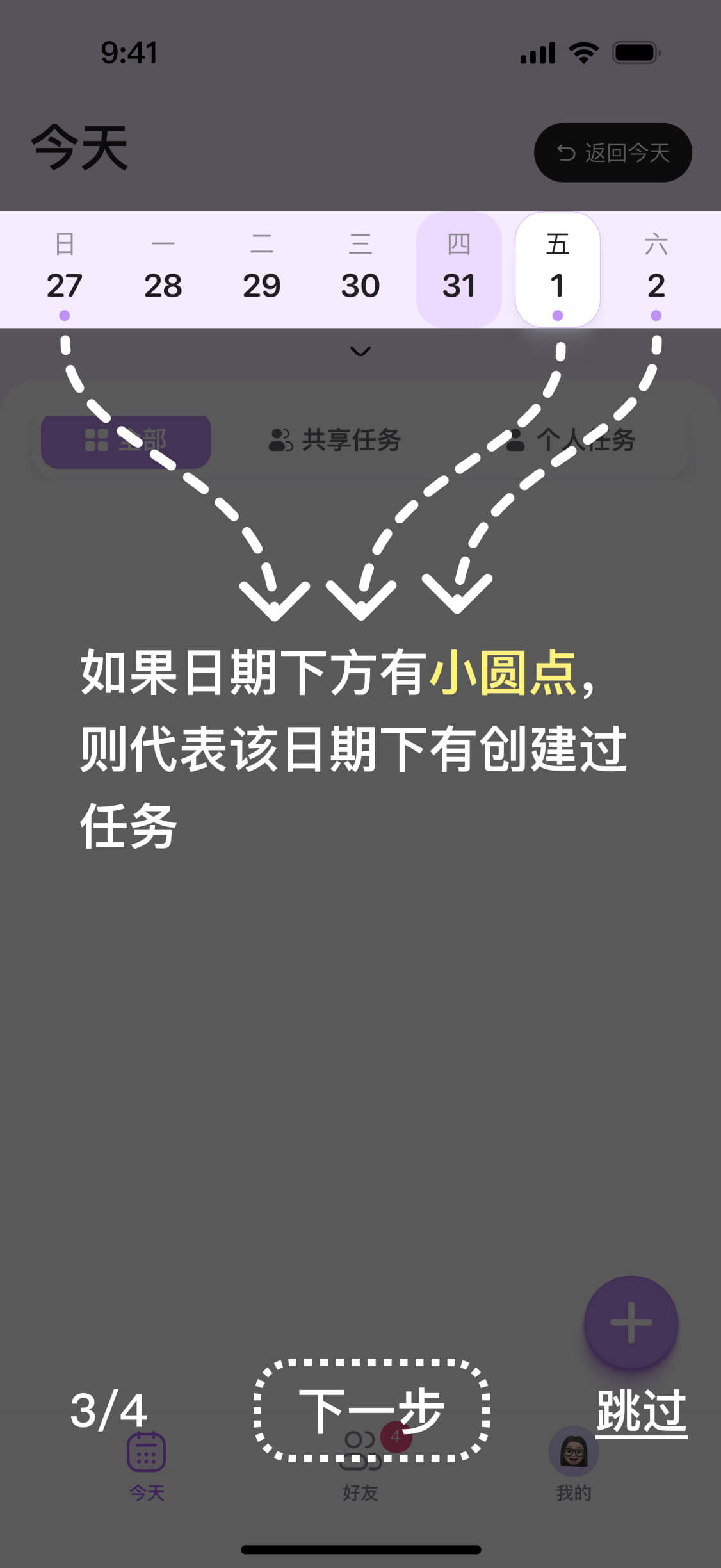
Task: Select Sunday the 27th
Action: [x=65, y=270]
